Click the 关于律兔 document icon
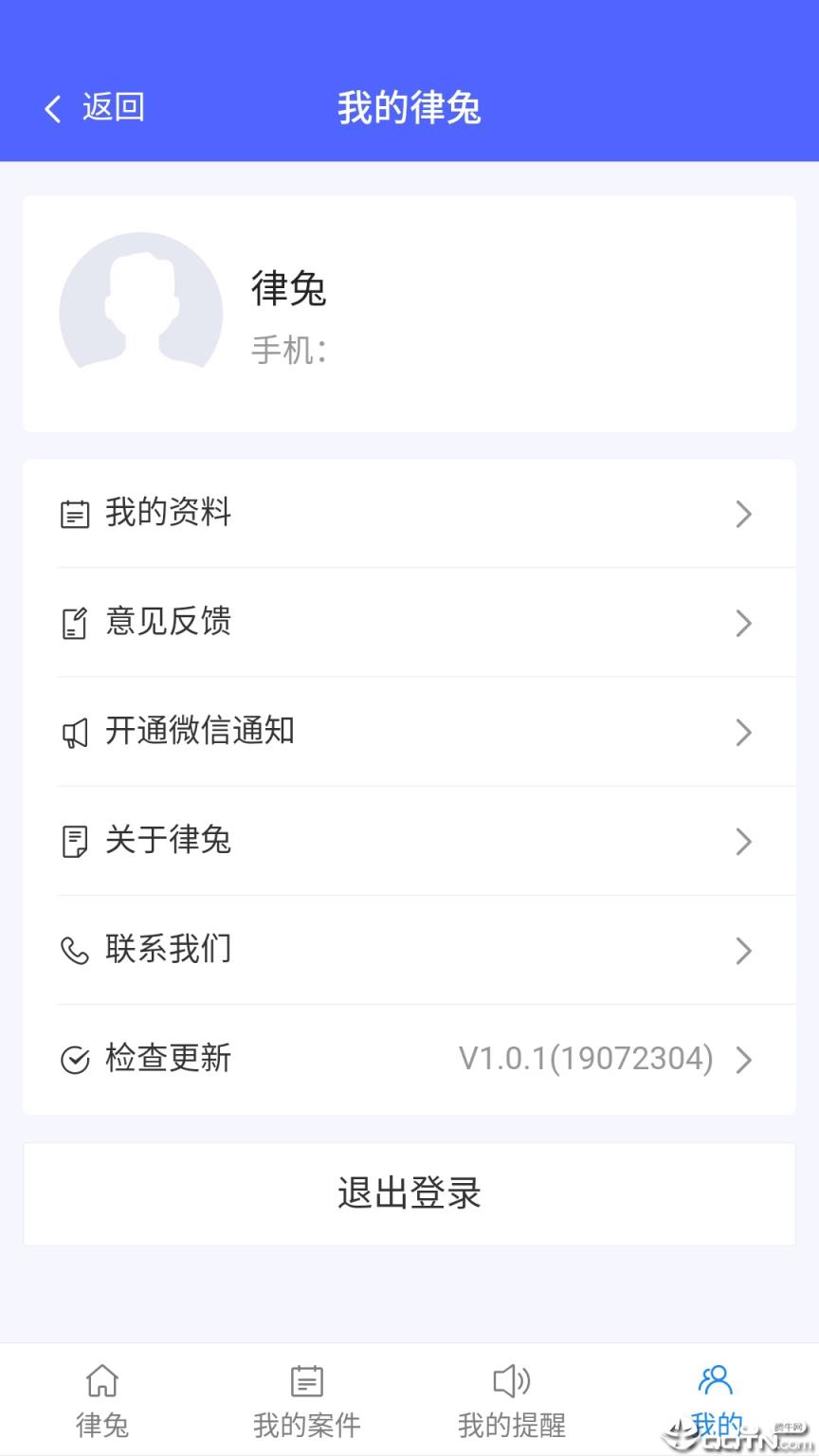819x1456 pixels. [x=76, y=841]
